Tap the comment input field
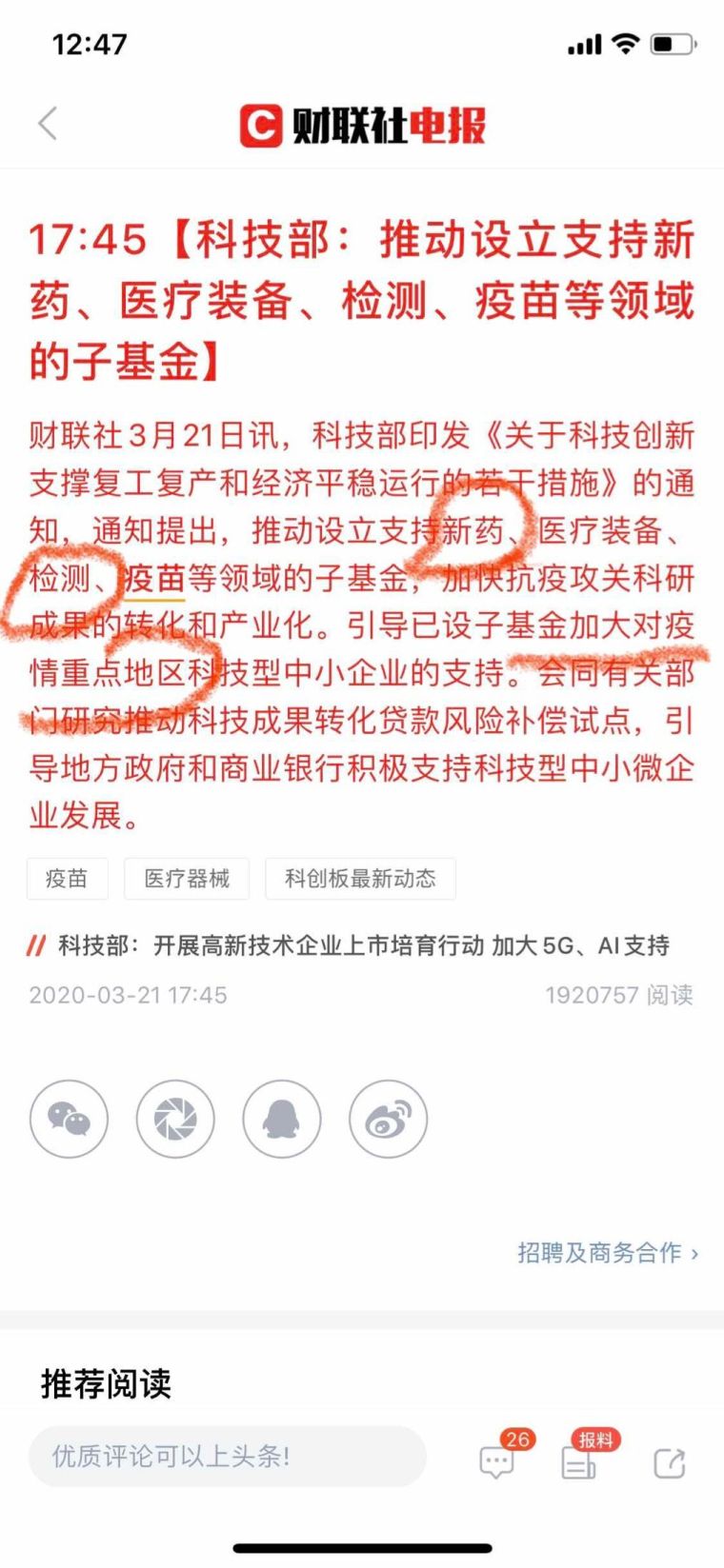The height and width of the screenshot is (1568, 724). [x=227, y=1456]
